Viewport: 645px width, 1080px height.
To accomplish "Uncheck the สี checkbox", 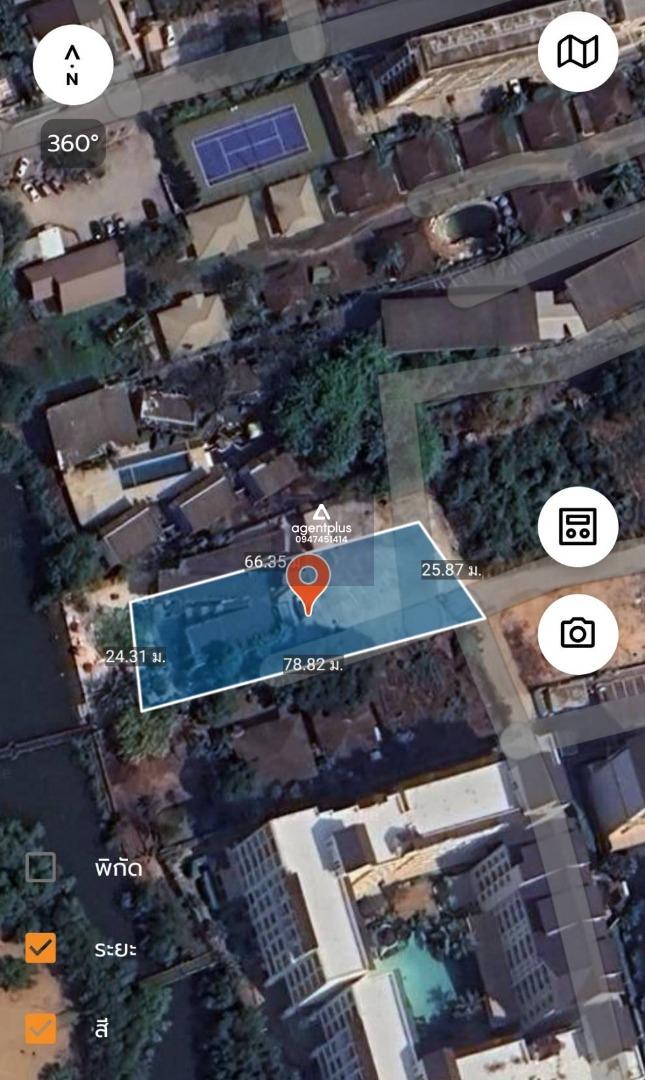I will coord(41,1029).
